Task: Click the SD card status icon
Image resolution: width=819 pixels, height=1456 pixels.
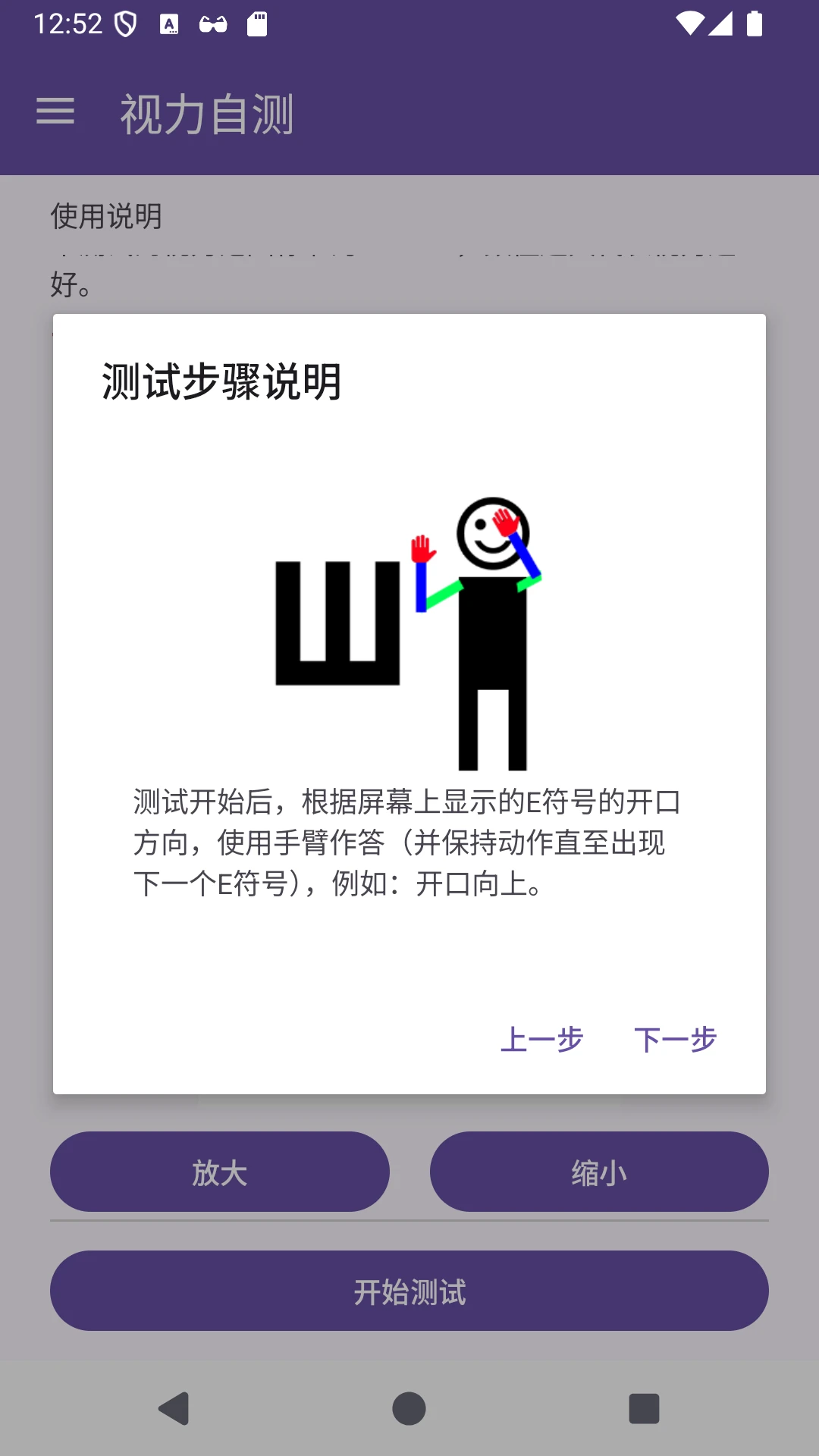Action: point(258,24)
